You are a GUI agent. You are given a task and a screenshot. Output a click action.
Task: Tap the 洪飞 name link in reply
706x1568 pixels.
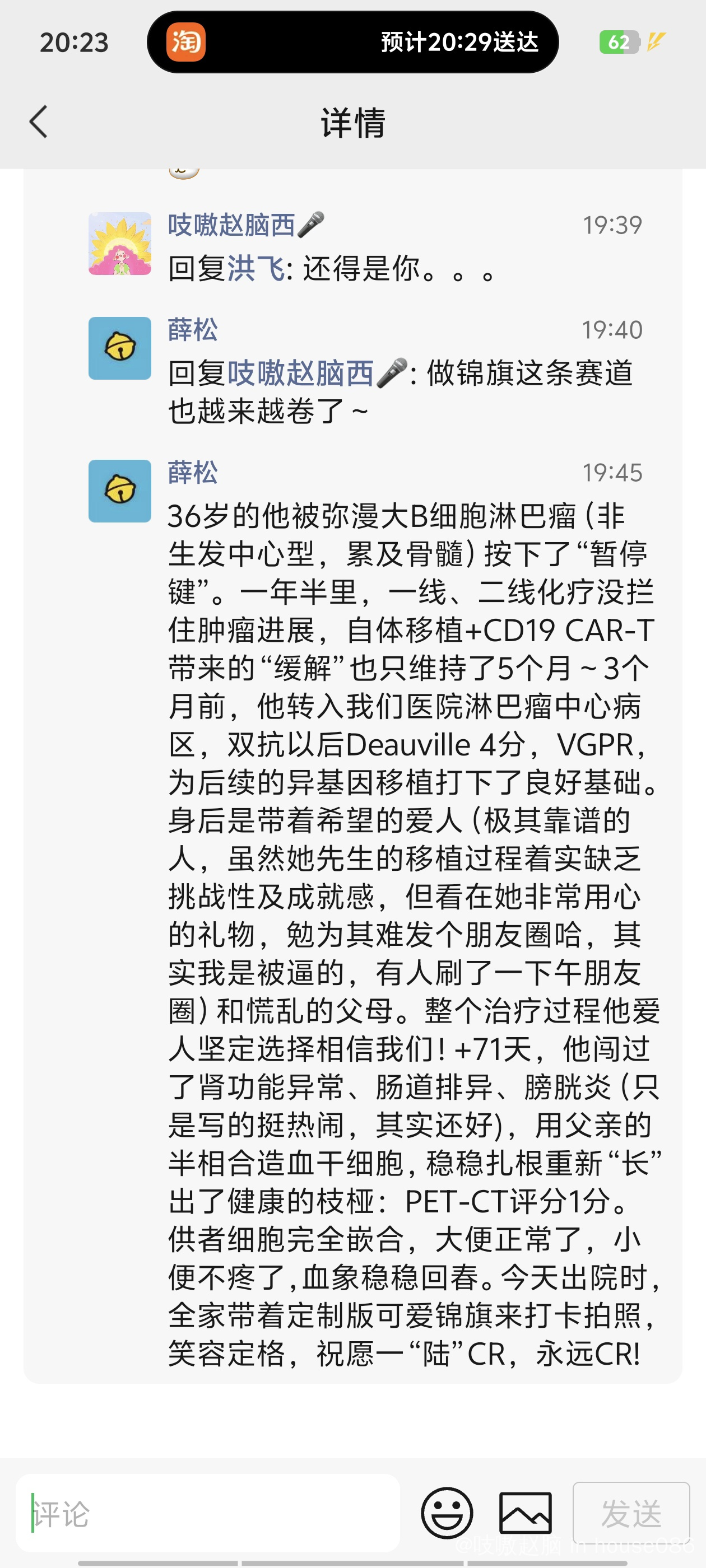256,268
